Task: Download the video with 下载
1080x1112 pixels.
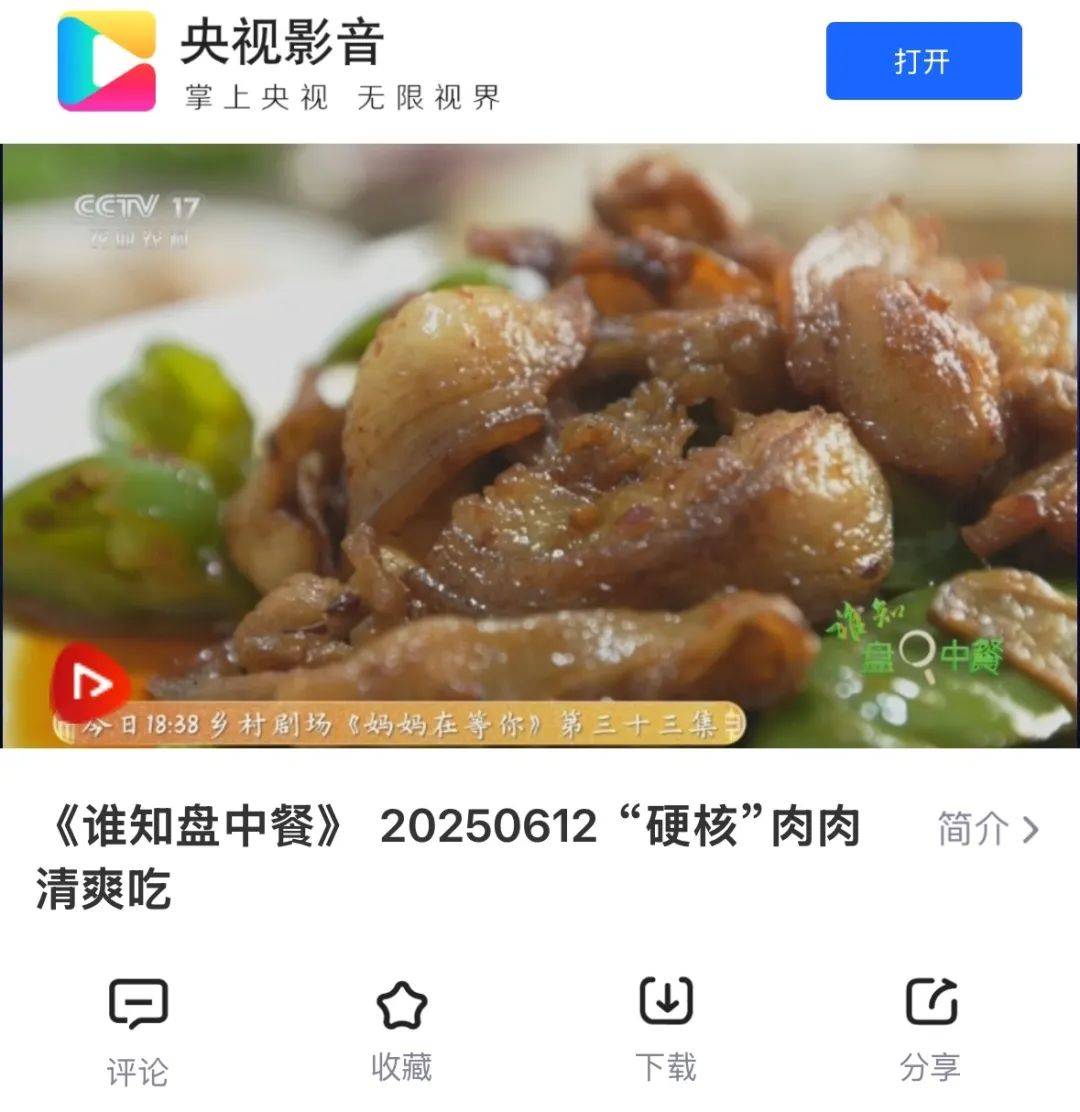Action: (x=665, y=1030)
